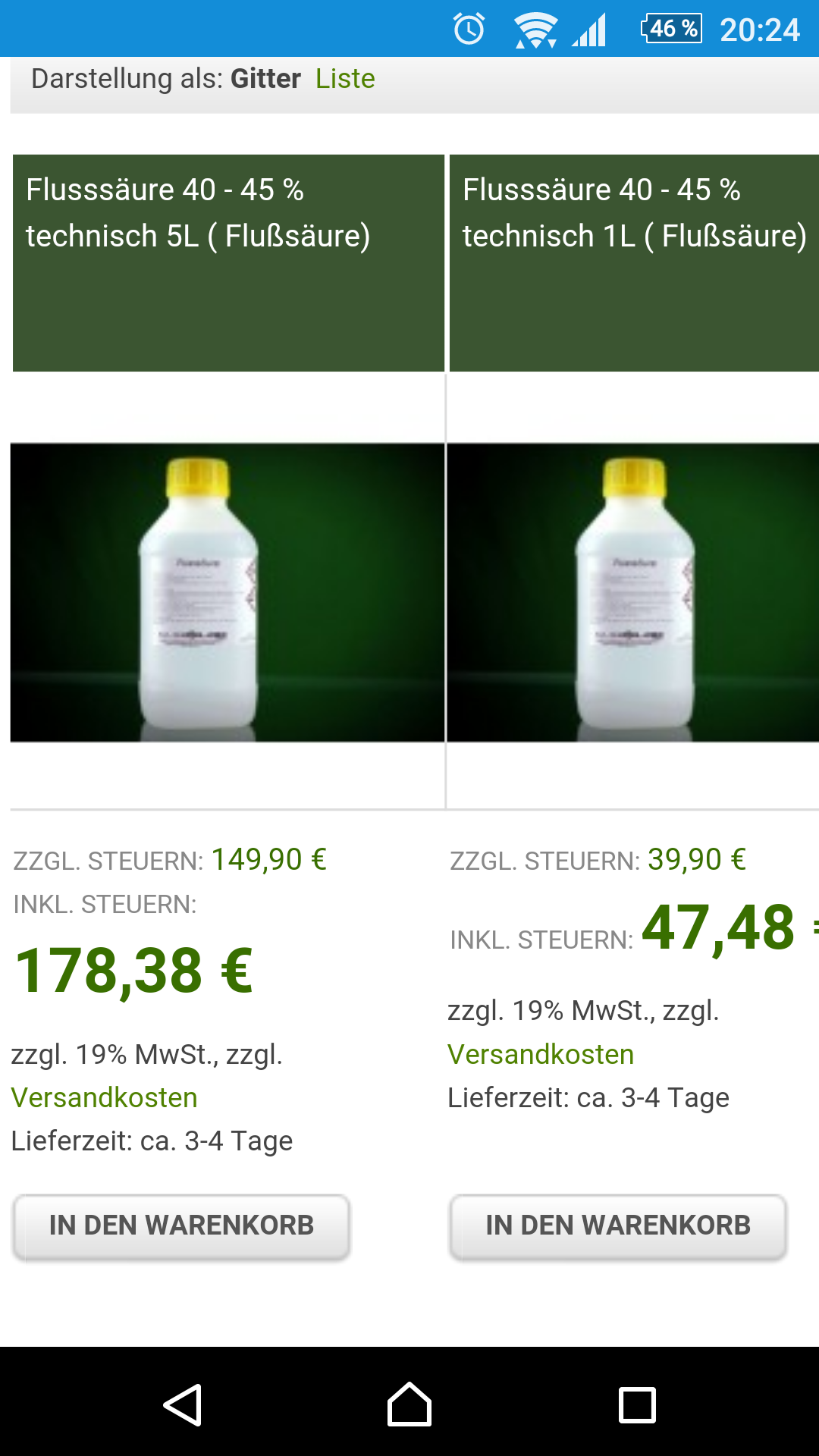Open Flusssäure technisch 1L product title
The width and height of the screenshot is (819, 1456).
[635, 212]
